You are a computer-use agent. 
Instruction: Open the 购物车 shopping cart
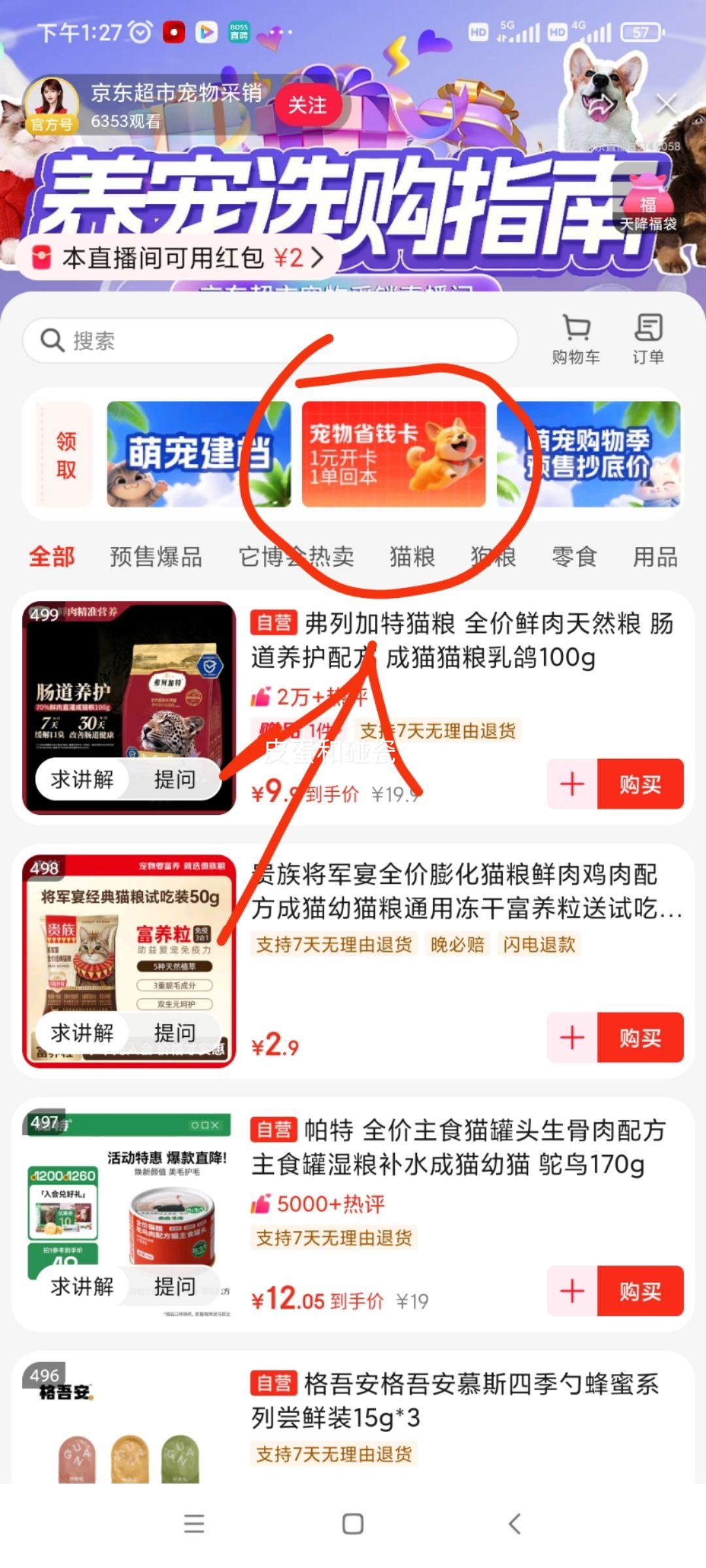coord(576,340)
